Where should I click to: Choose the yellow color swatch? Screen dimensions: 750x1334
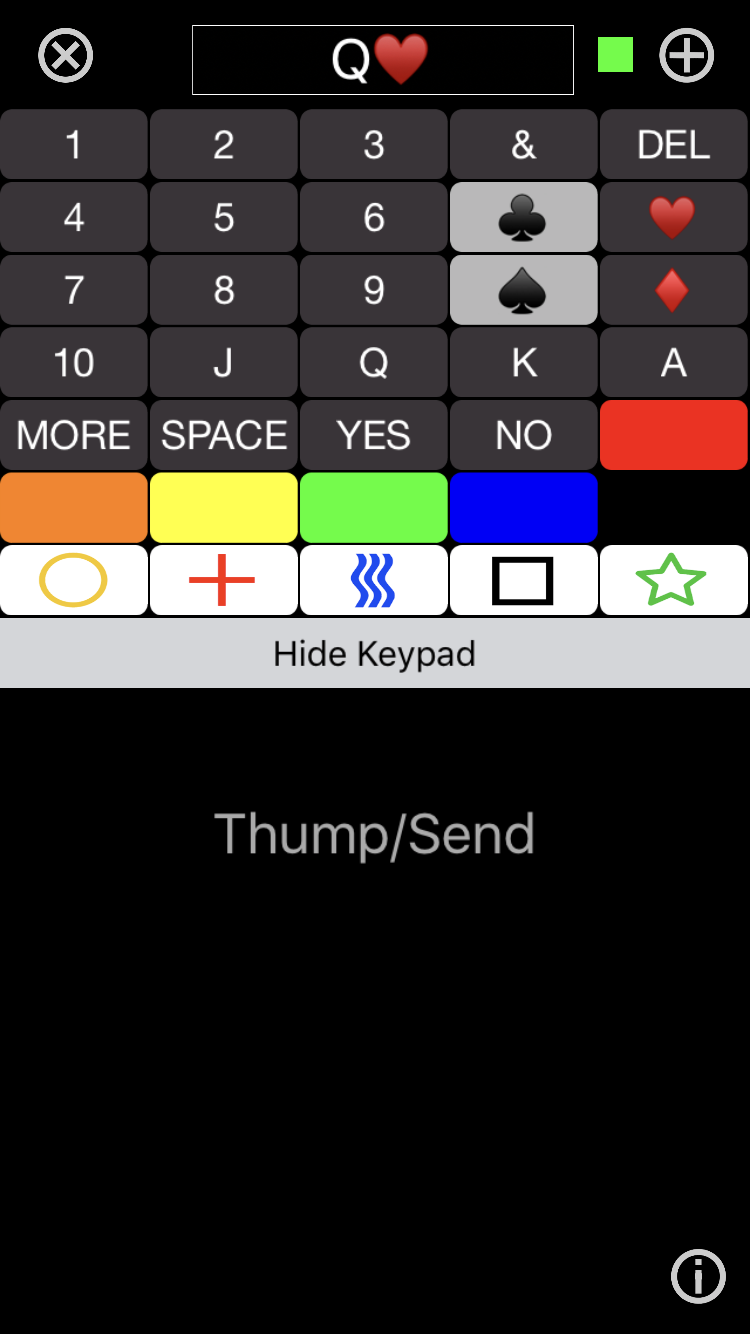224,507
